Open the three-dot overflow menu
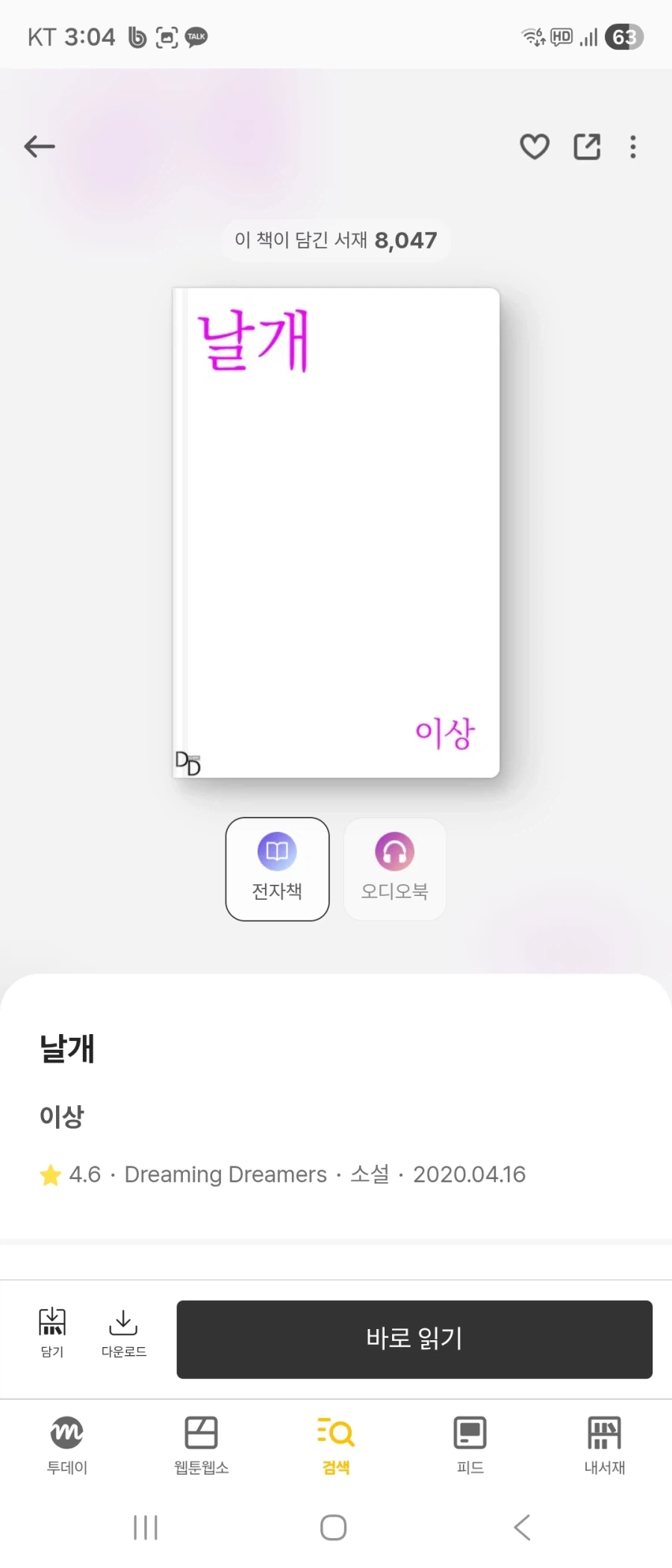The height and width of the screenshot is (1568, 672). [x=633, y=146]
